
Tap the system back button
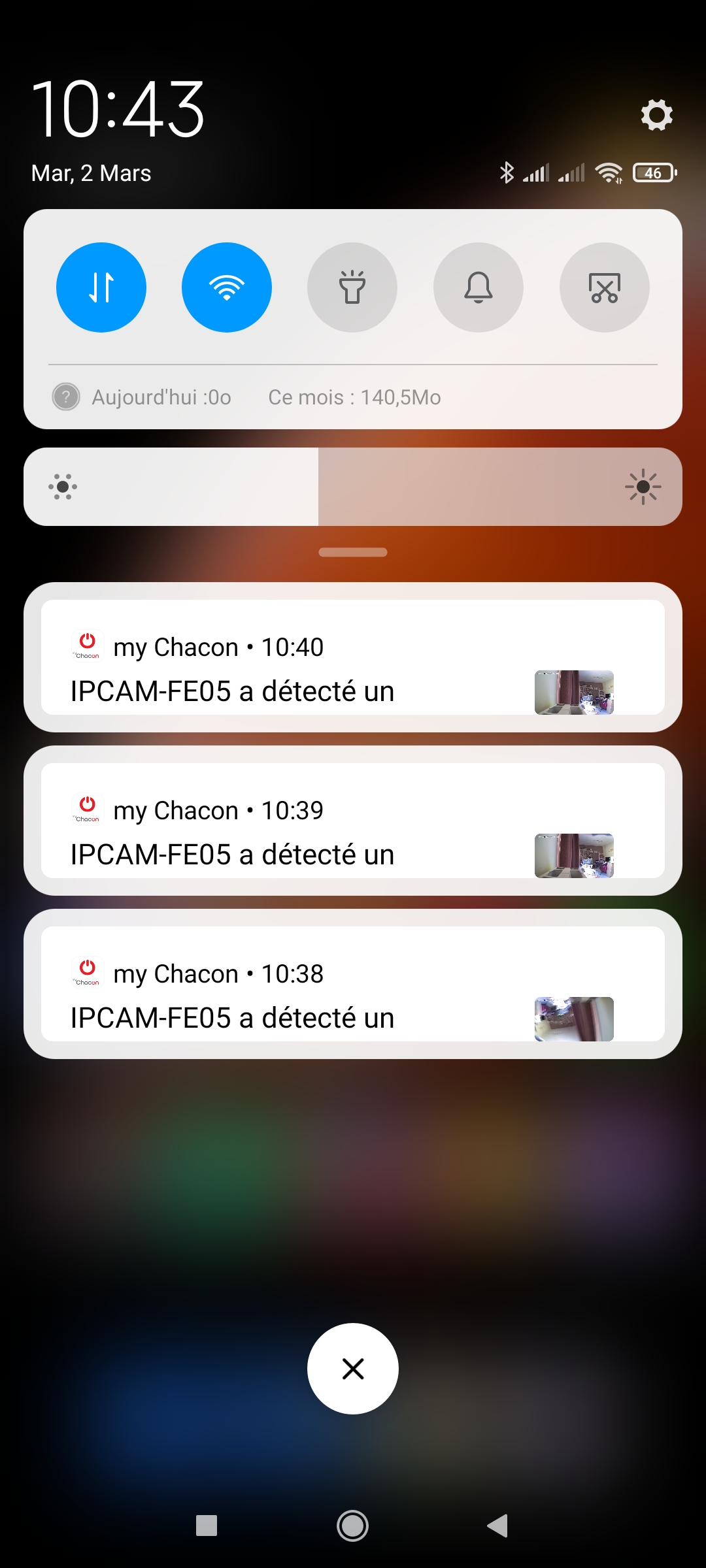coord(497,1526)
